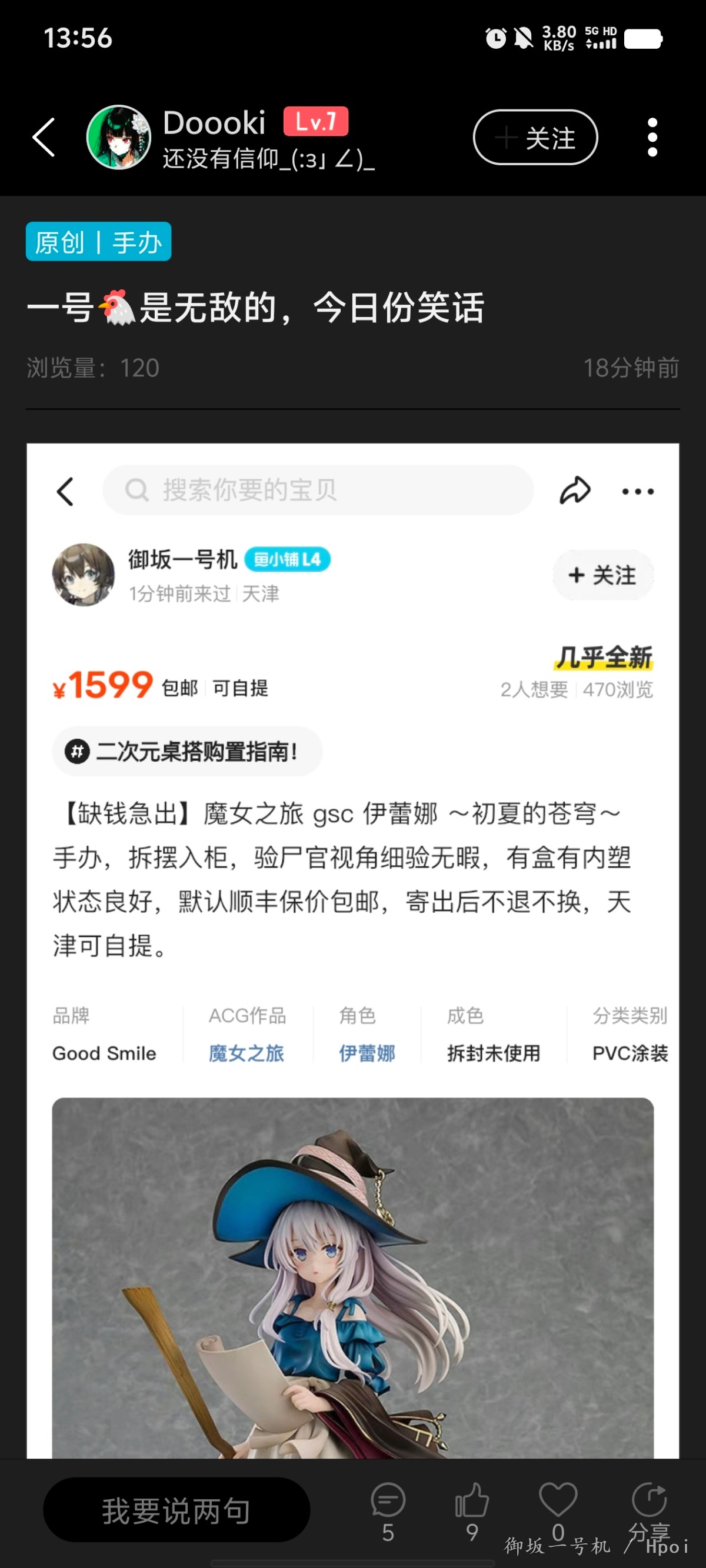
Task: Open the 原创 | 手办 category tag
Action: tap(98, 242)
